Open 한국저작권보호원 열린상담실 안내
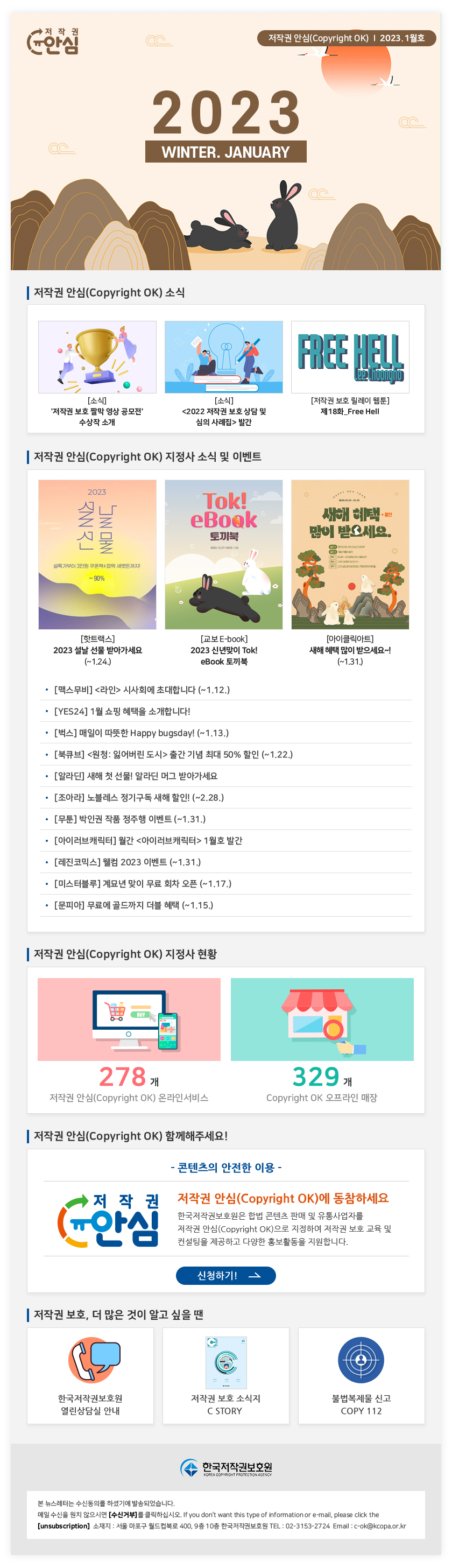Image resolution: width=452 pixels, height=1568 pixels. pos(90,1375)
